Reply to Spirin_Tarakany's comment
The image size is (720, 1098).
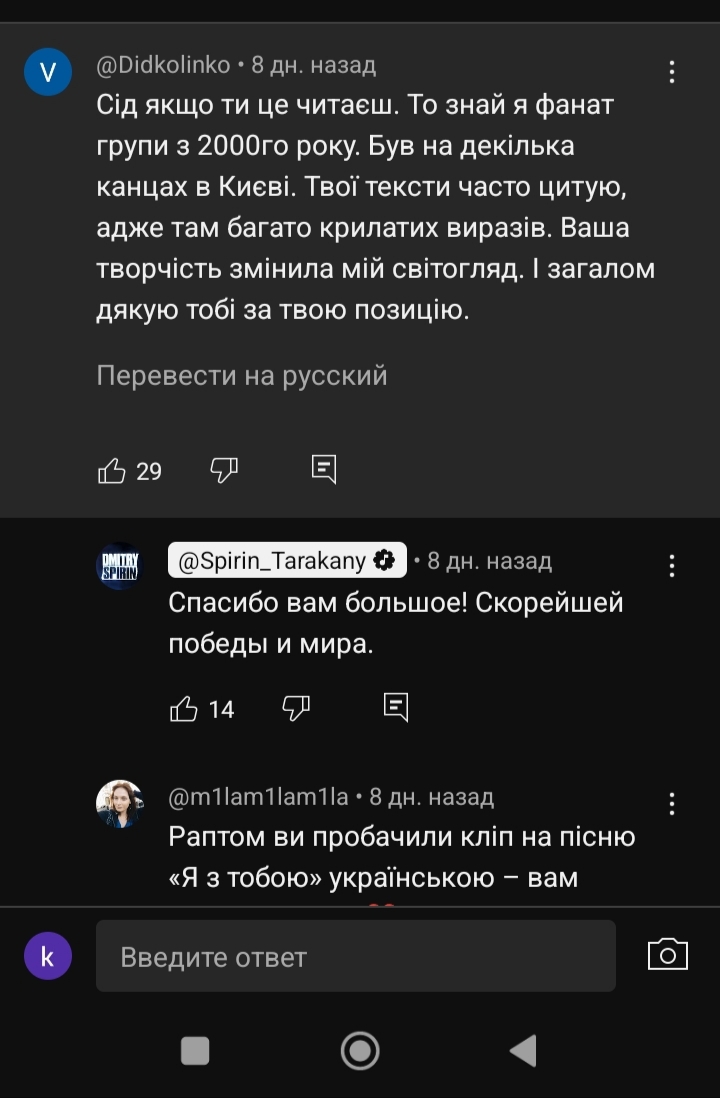396,708
